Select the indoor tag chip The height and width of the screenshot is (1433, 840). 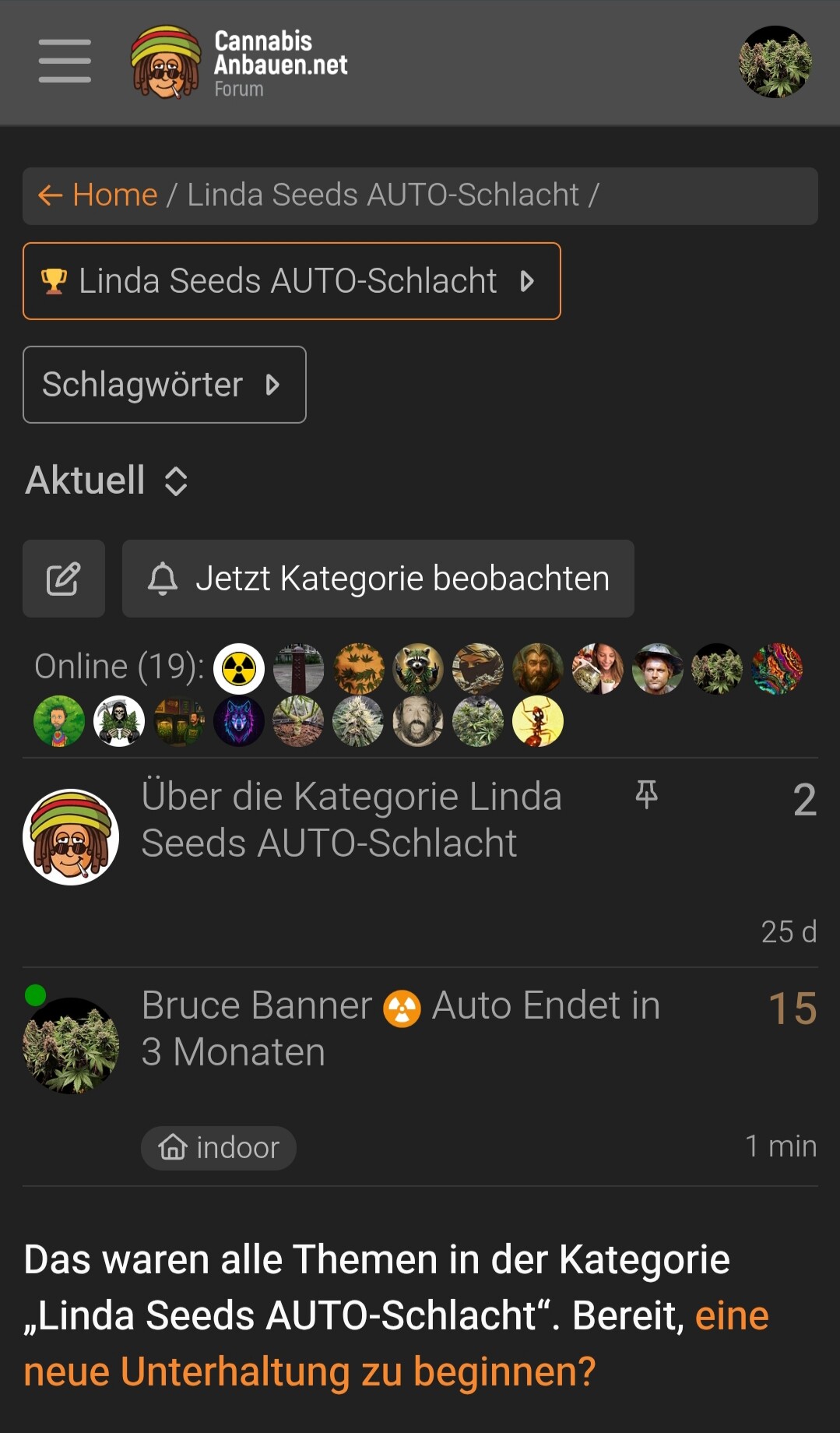[219, 1148]
